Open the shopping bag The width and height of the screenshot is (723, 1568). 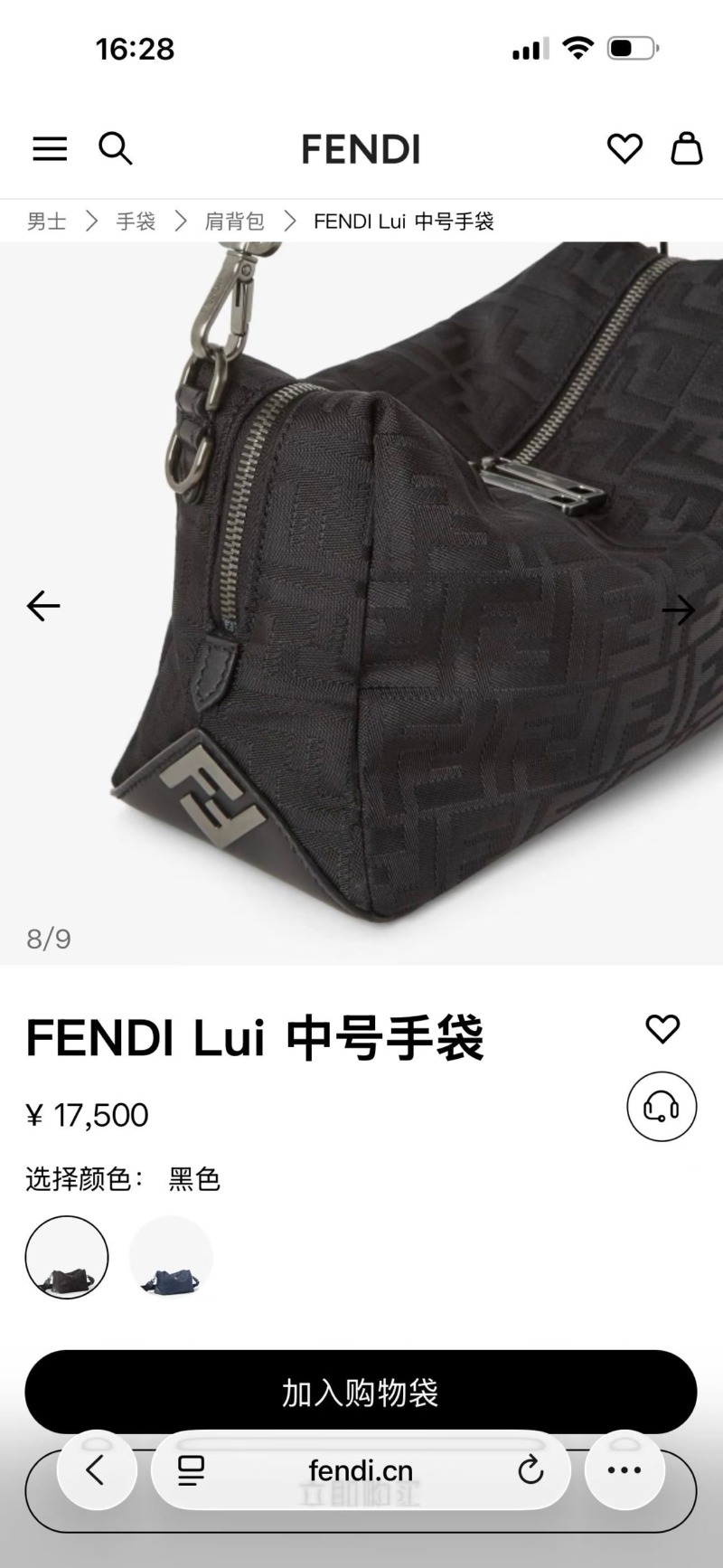point(686,149)
